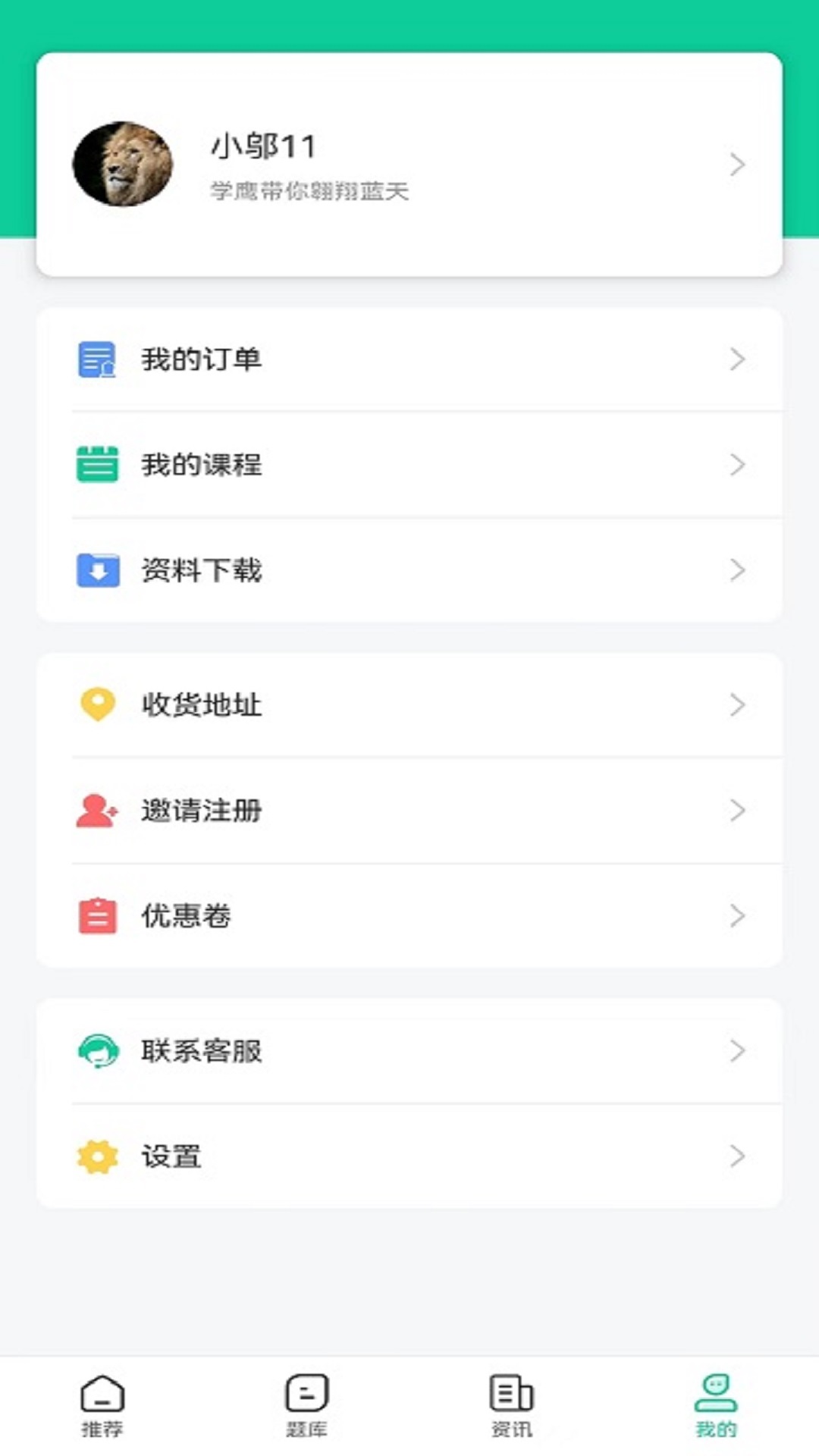Viewport: 819px width, 1456px height.
Task: Click the yellow 设置 gear icon
Action: 96,1156
